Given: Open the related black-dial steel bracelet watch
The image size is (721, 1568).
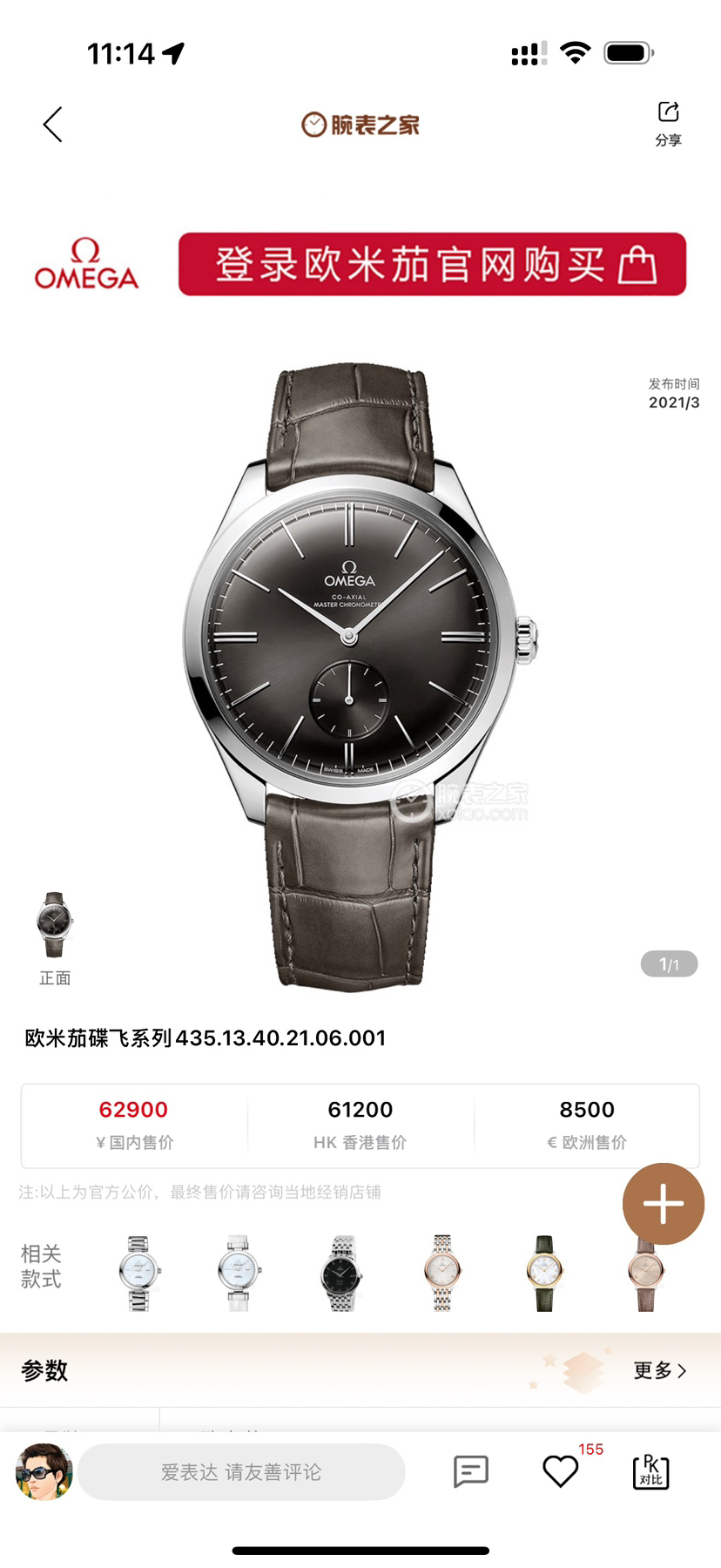Looking at the screenshot, I should click(x=342, y=1273).
